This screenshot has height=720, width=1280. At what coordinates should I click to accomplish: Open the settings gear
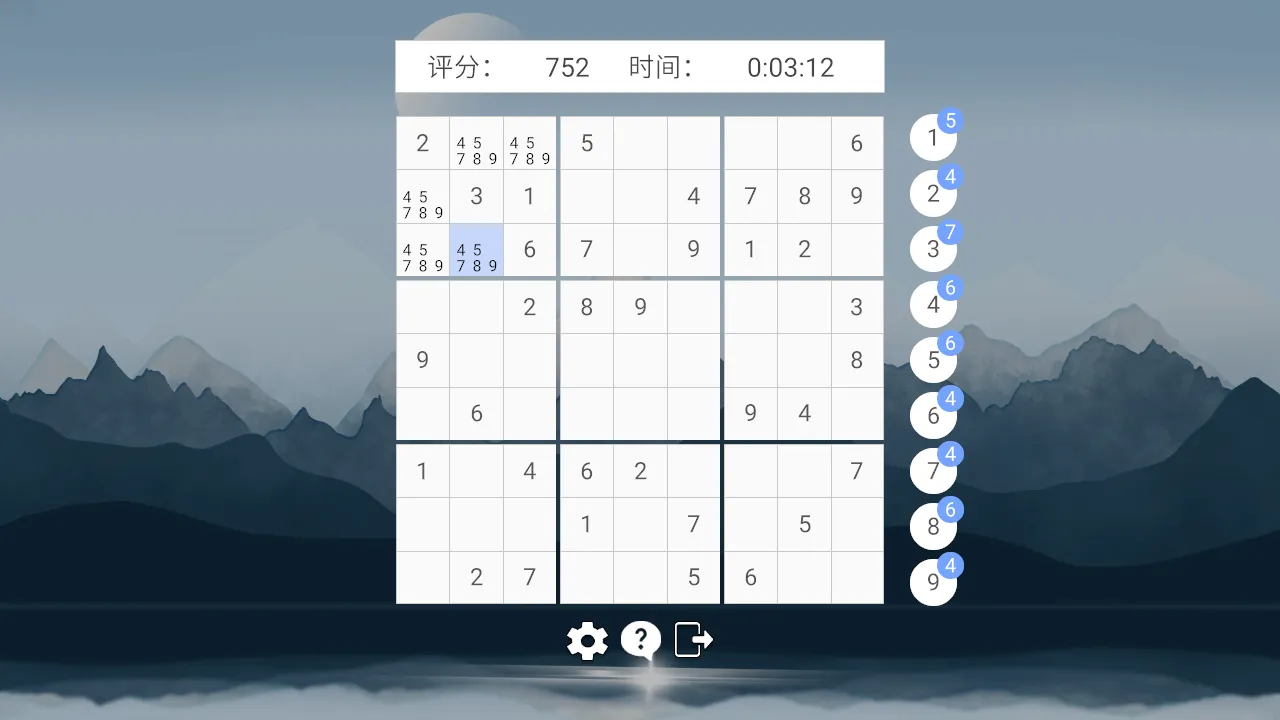(x=587, y=640)
